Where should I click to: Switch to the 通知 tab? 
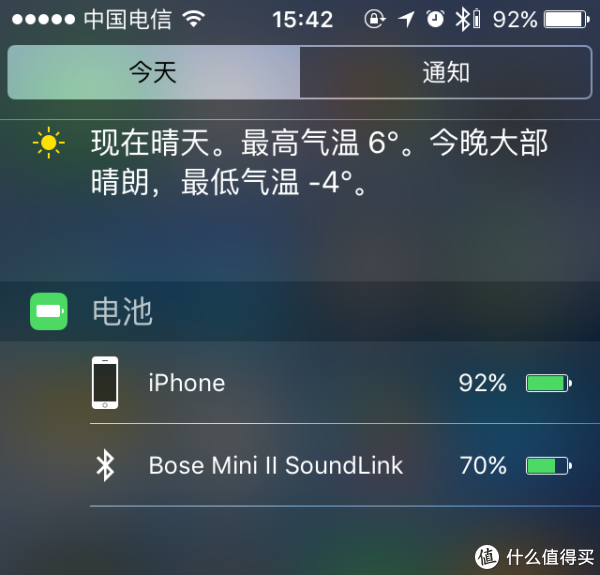445,73
